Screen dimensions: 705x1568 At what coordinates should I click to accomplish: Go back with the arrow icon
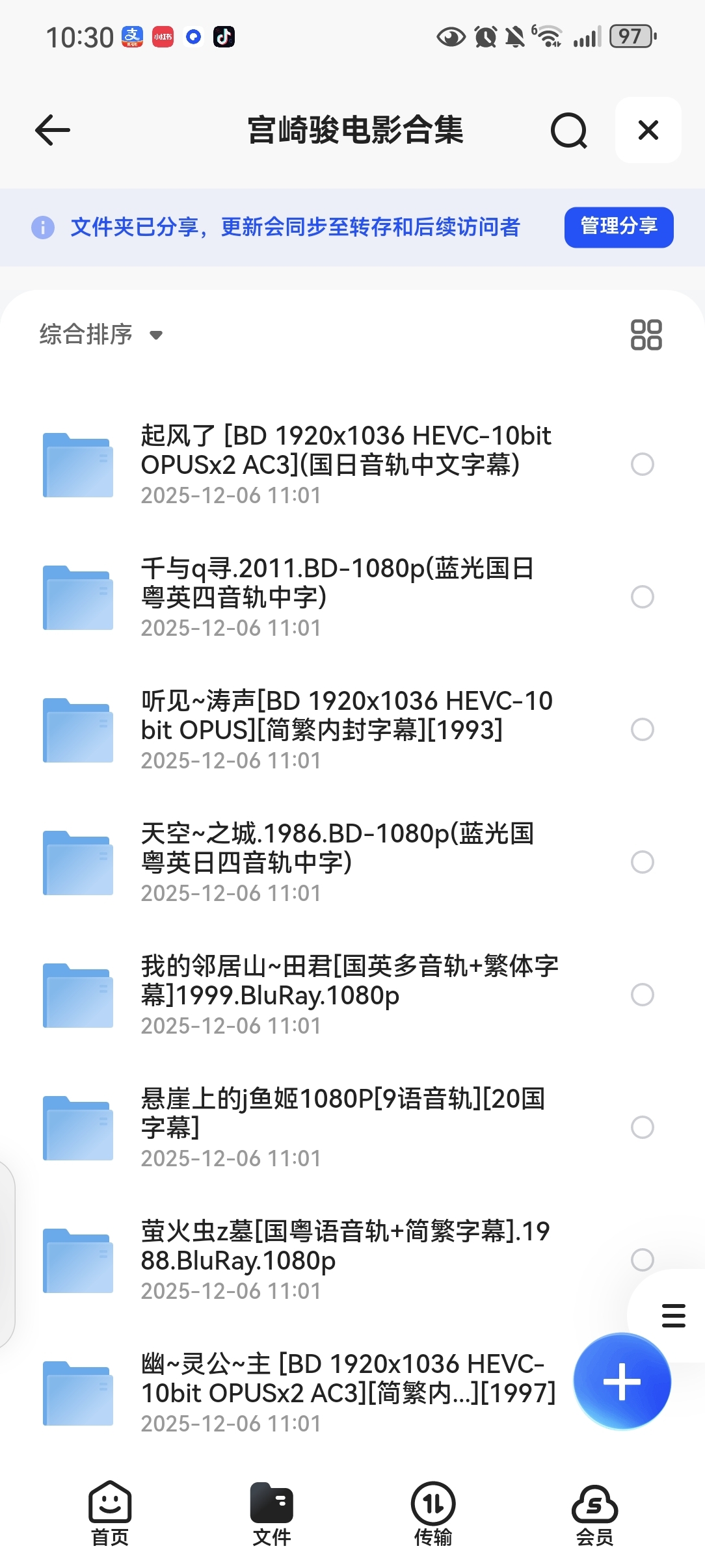click(52, 130)
